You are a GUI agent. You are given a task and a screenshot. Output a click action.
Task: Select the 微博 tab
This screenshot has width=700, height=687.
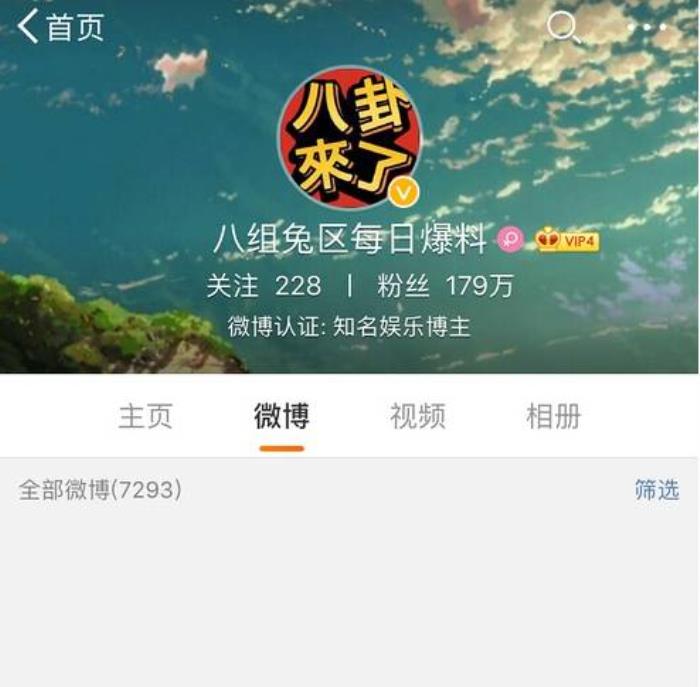281,416
